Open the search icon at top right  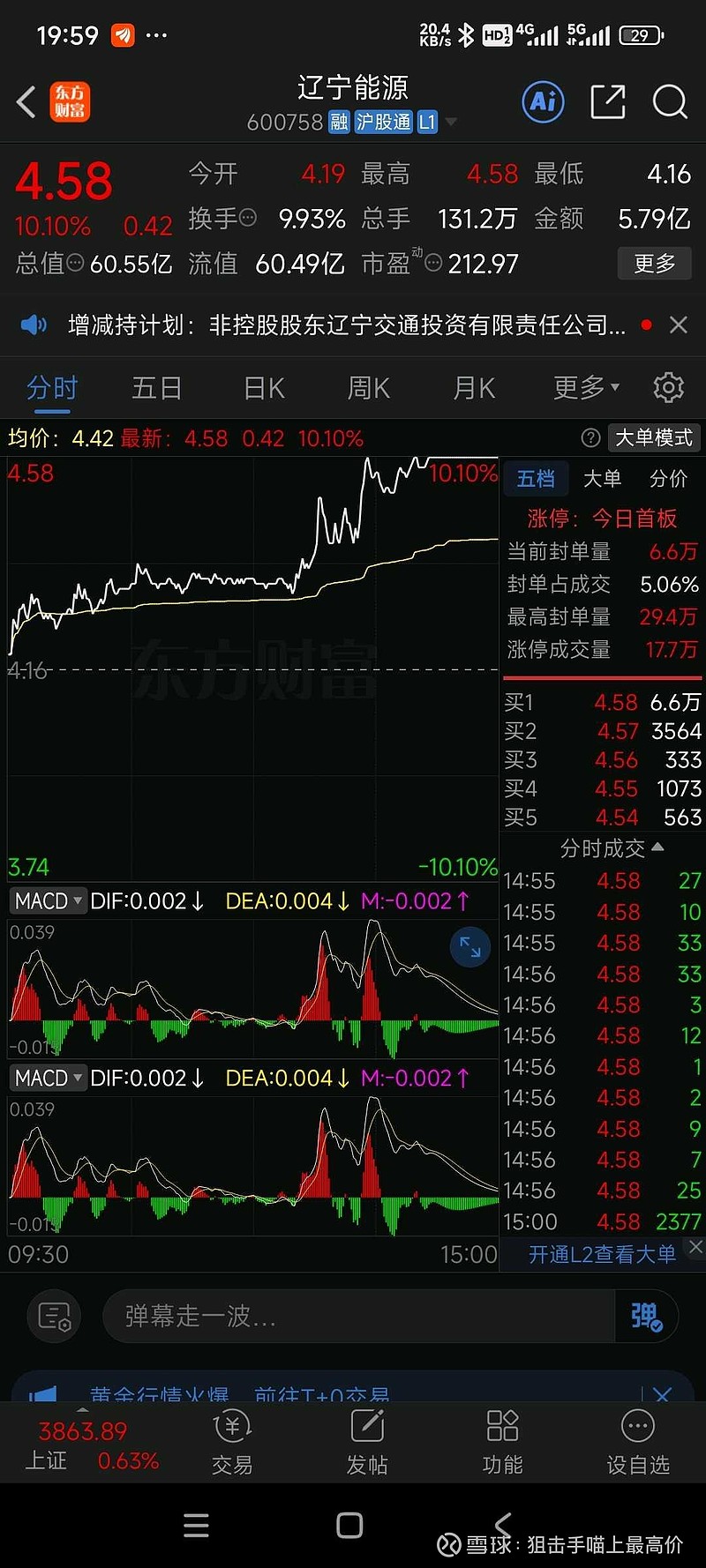pyautogui.click(x=671, y=102)
